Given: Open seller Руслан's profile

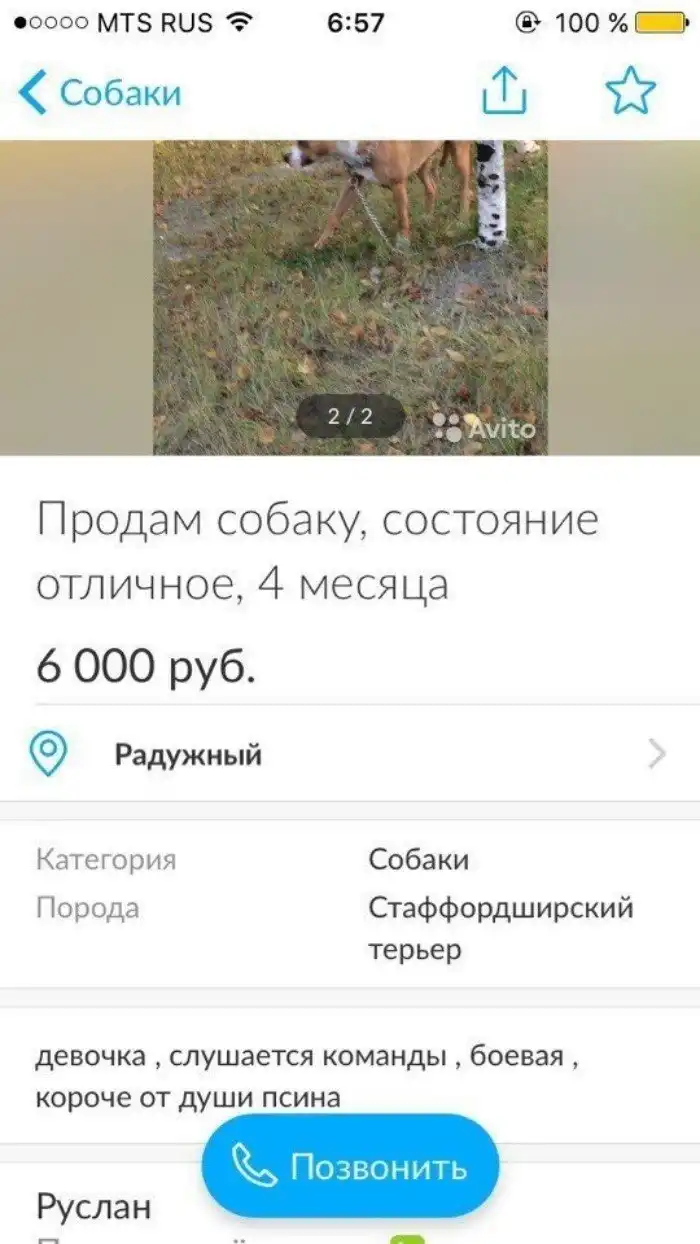Looking at the screenshot, I should [x=95, y=1207].
